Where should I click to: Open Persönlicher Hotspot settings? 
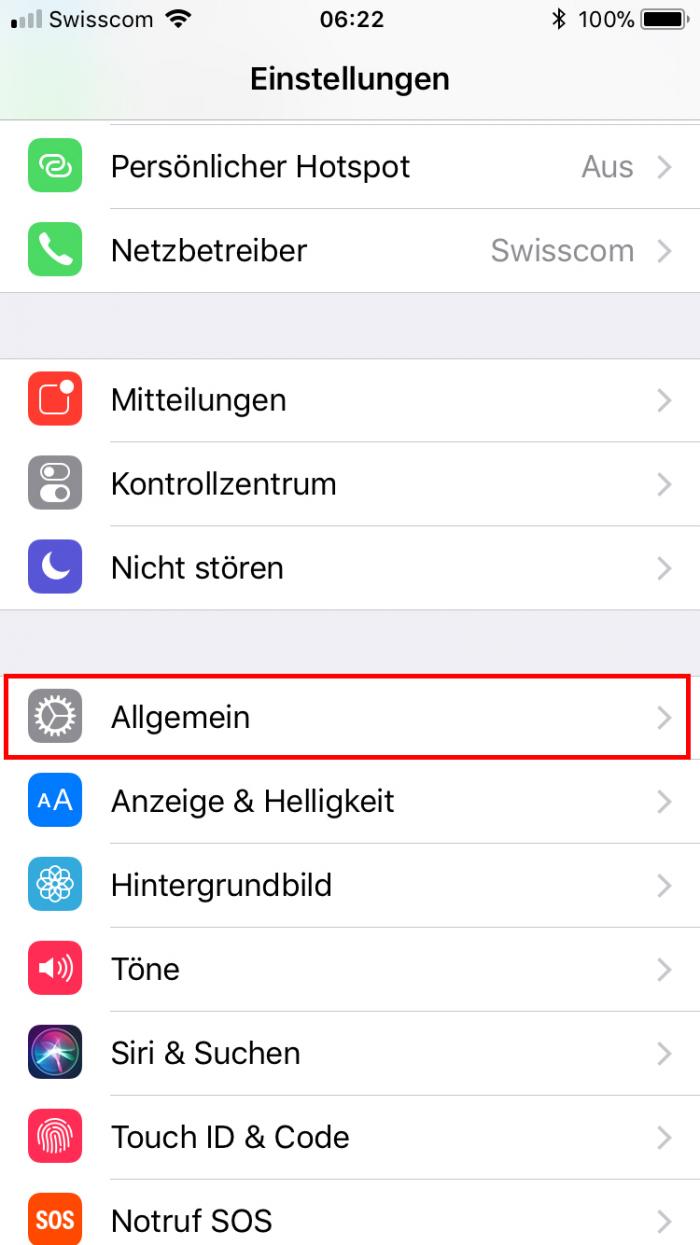(x=350, y=167)
